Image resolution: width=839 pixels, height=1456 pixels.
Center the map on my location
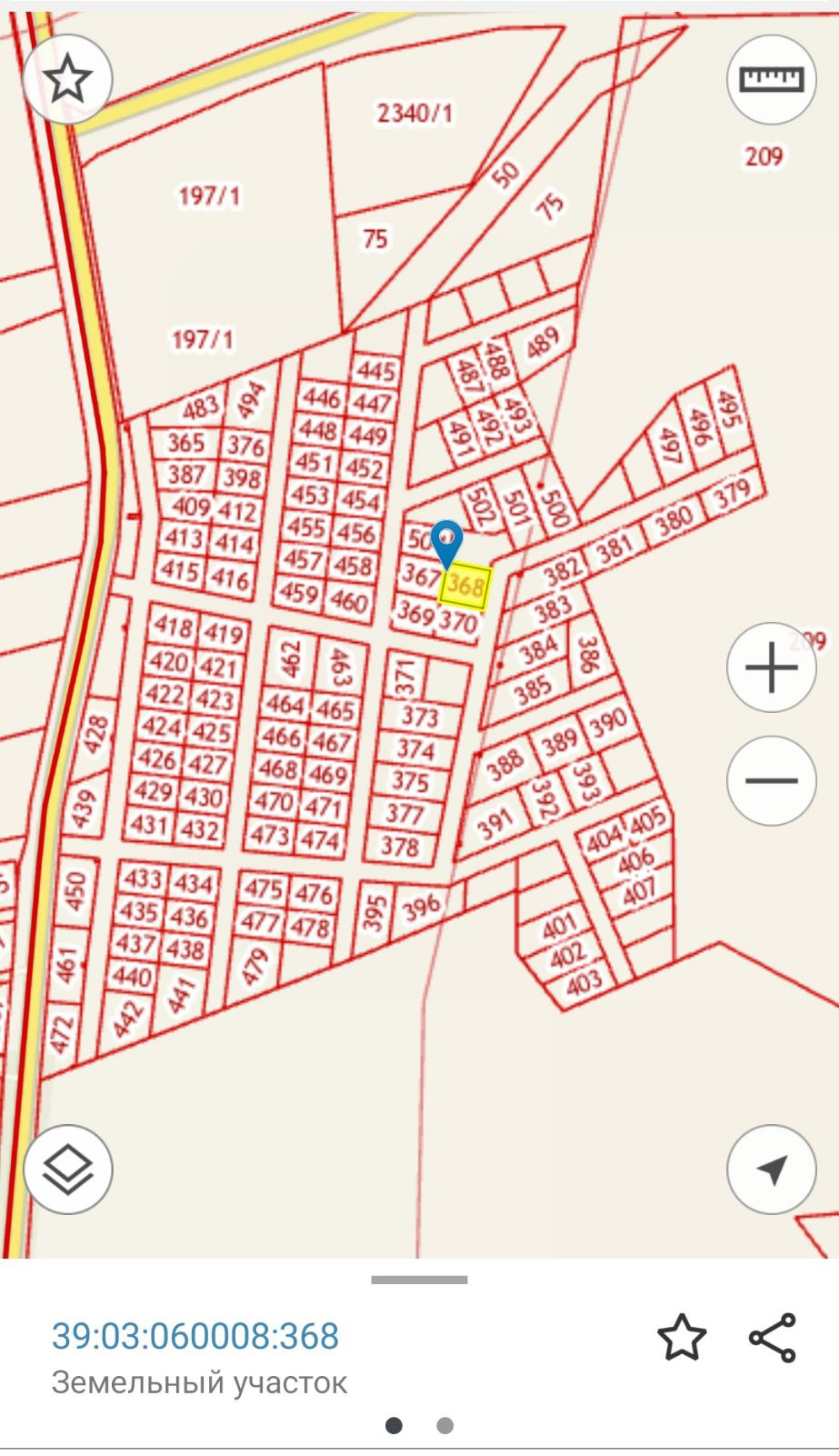772,1170
